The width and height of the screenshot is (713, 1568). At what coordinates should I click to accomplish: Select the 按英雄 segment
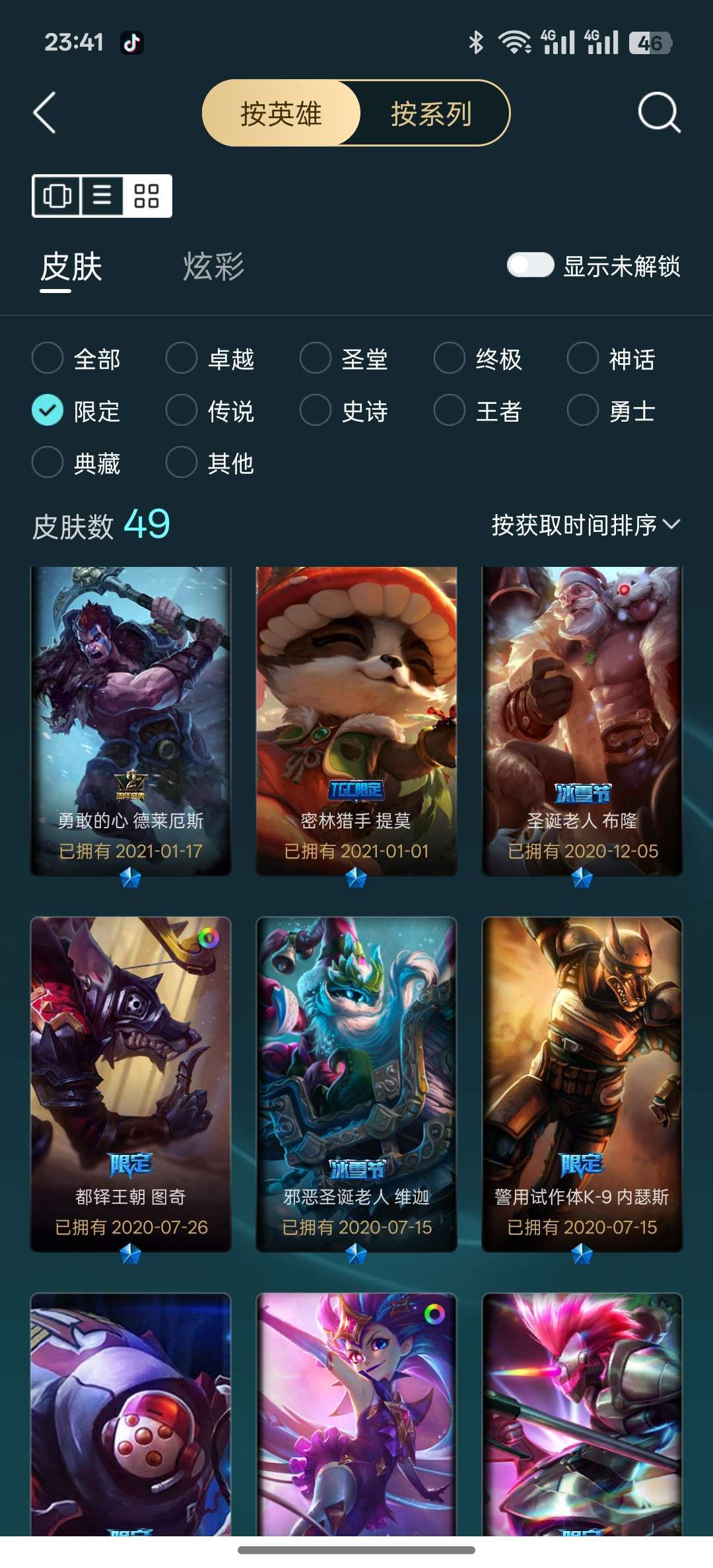(x=281, y=114)
